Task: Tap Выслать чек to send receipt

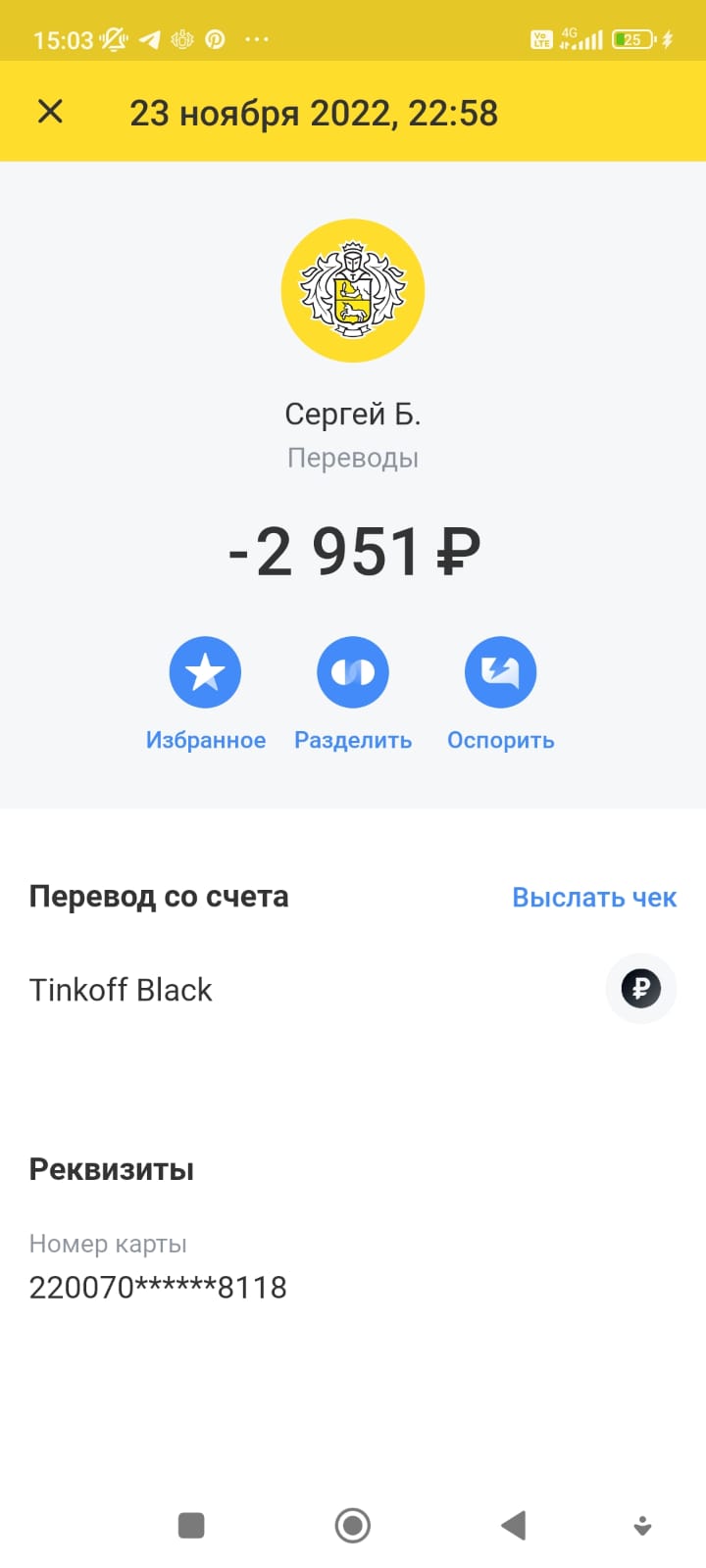Action: tap(594, 897)
